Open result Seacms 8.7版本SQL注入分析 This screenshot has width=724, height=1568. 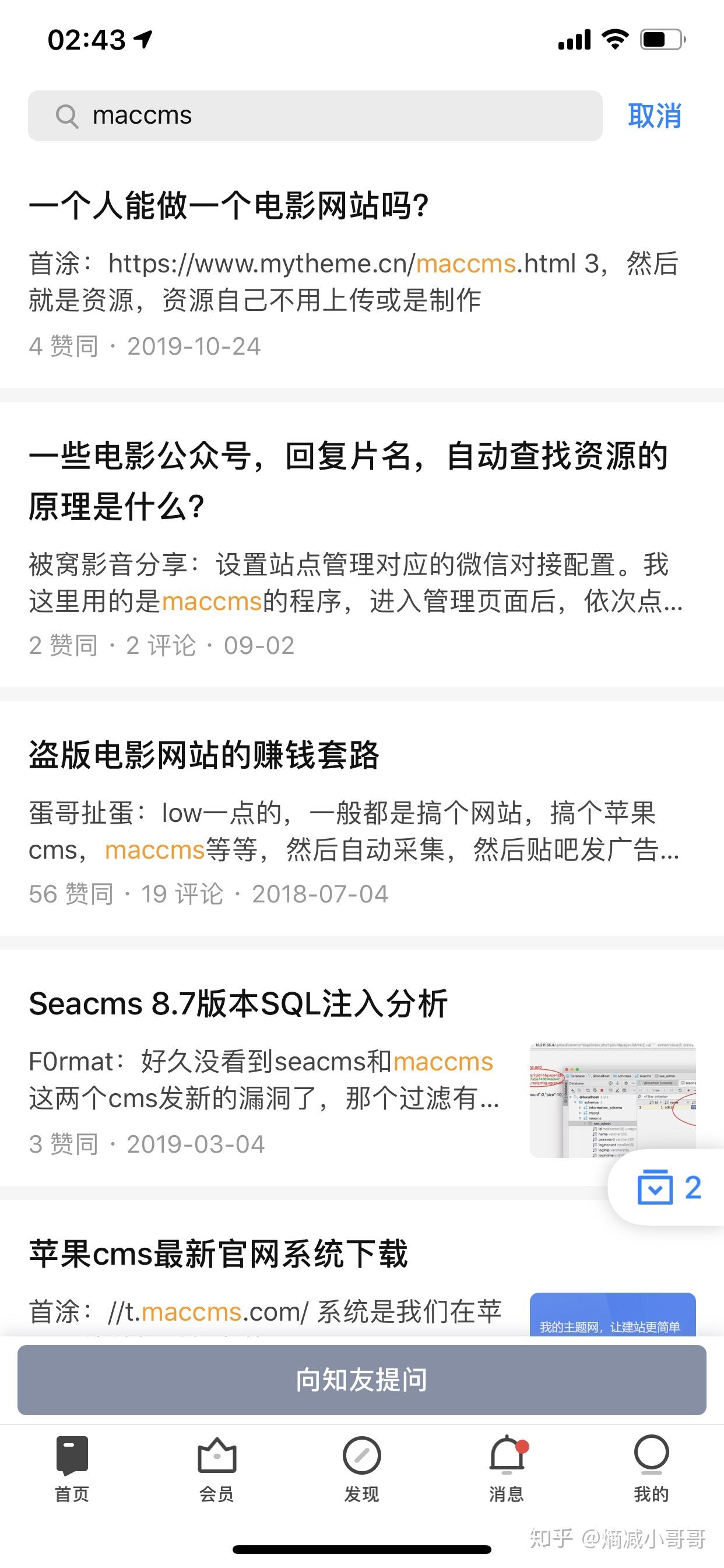238,1004
